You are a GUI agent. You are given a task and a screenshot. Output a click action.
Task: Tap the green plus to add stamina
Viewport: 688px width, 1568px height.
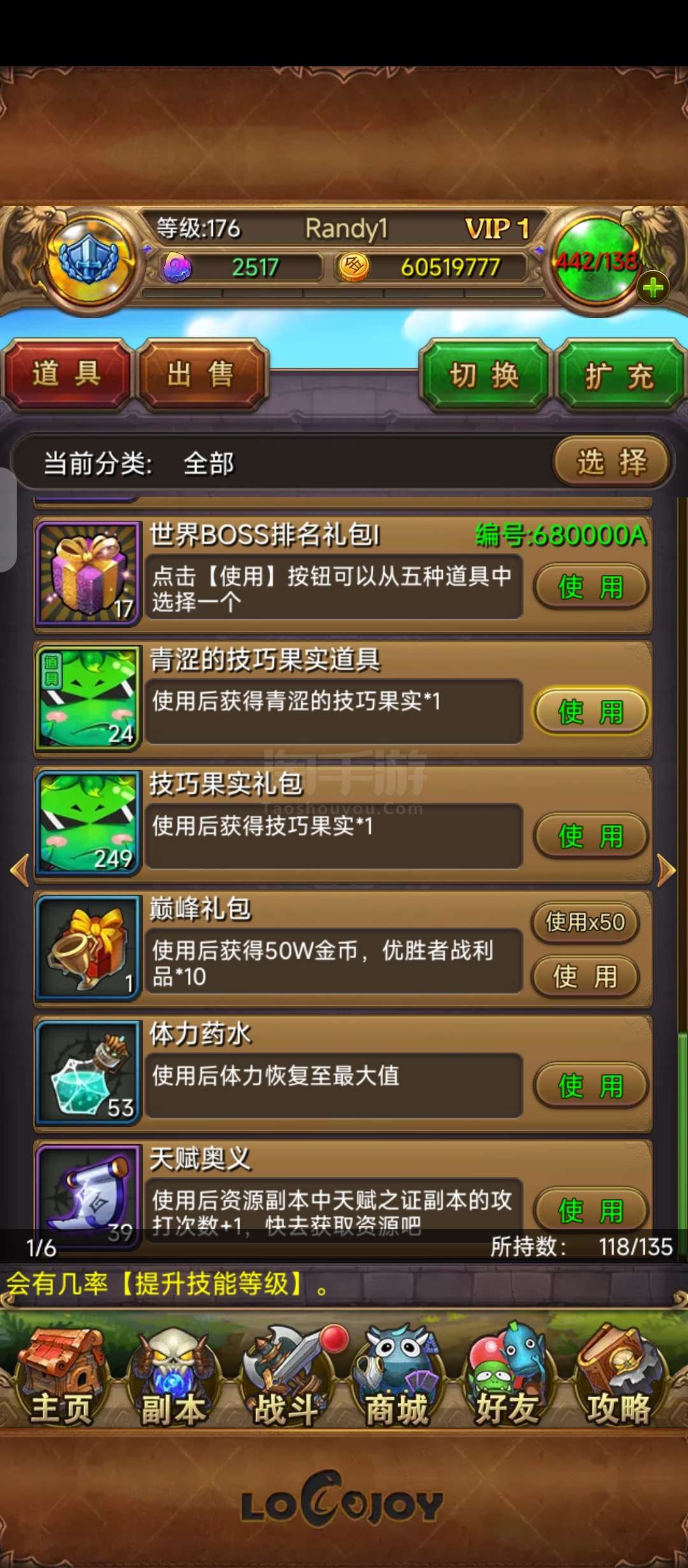(x=652, y=288)
